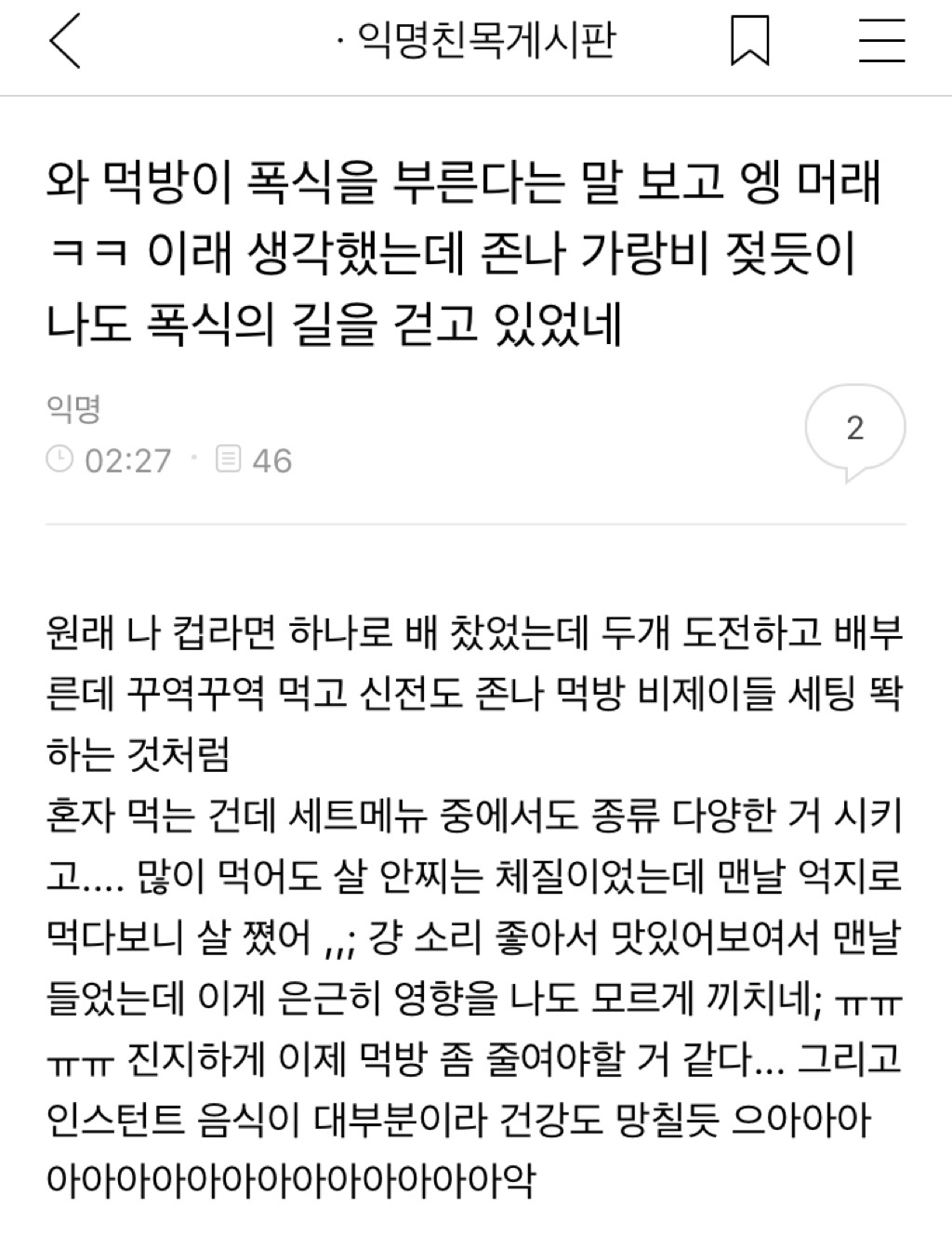Image resolution: width=952 pixels, height=1248 pixels.
Task: Bookmark this post
Action: (x=749, y=43)
